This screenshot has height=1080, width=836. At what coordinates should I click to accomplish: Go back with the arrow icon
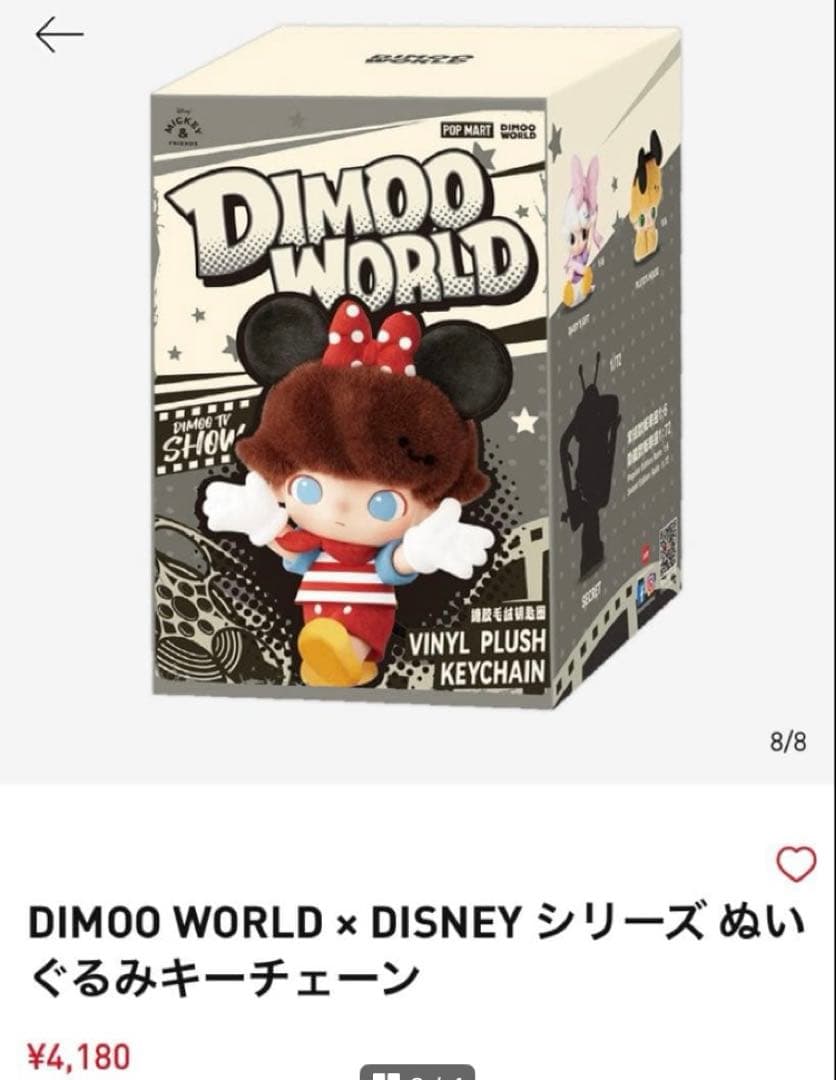[x=59, y=35]
